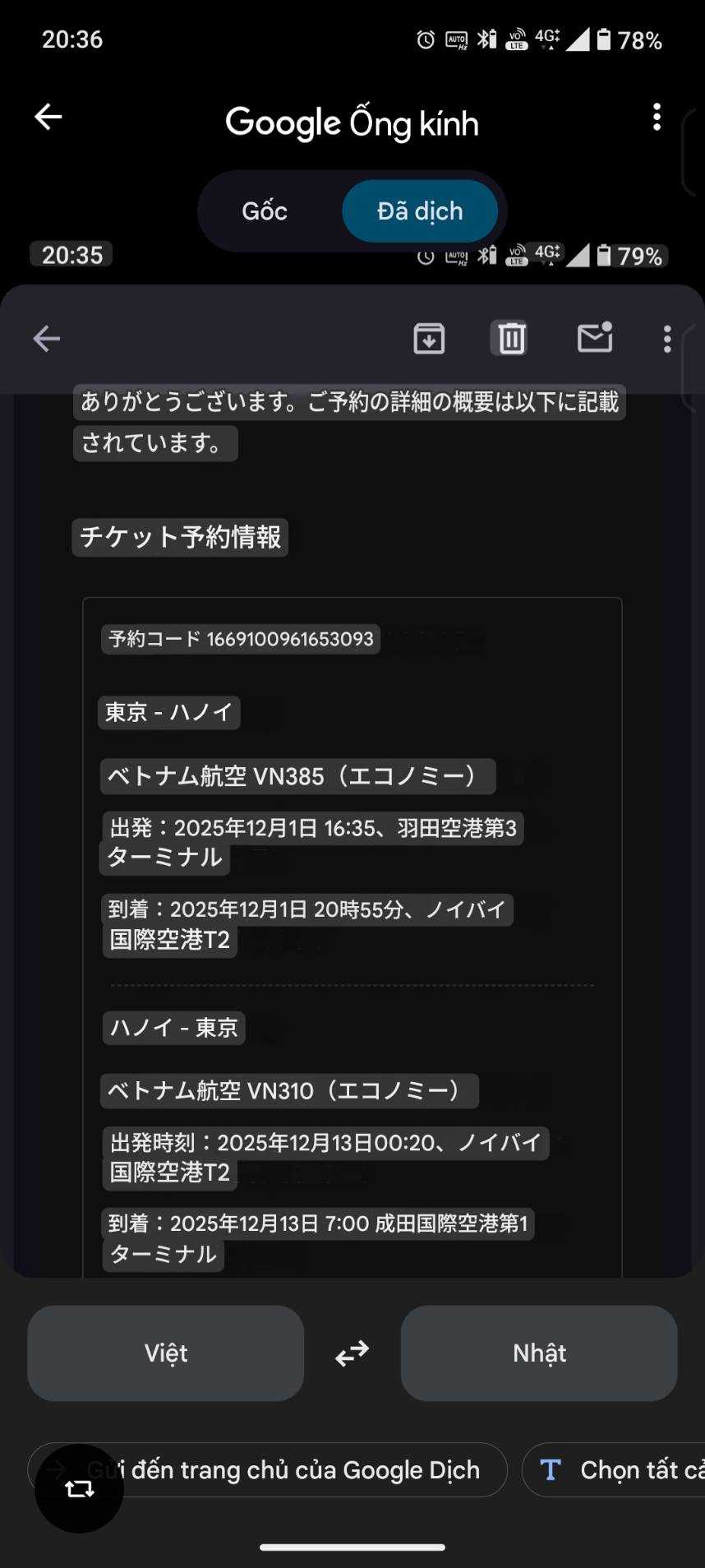This screenshot has width=705, height=1568.
Task: Open the Google Ống kính overflow menu
Action: pos(657,118)
